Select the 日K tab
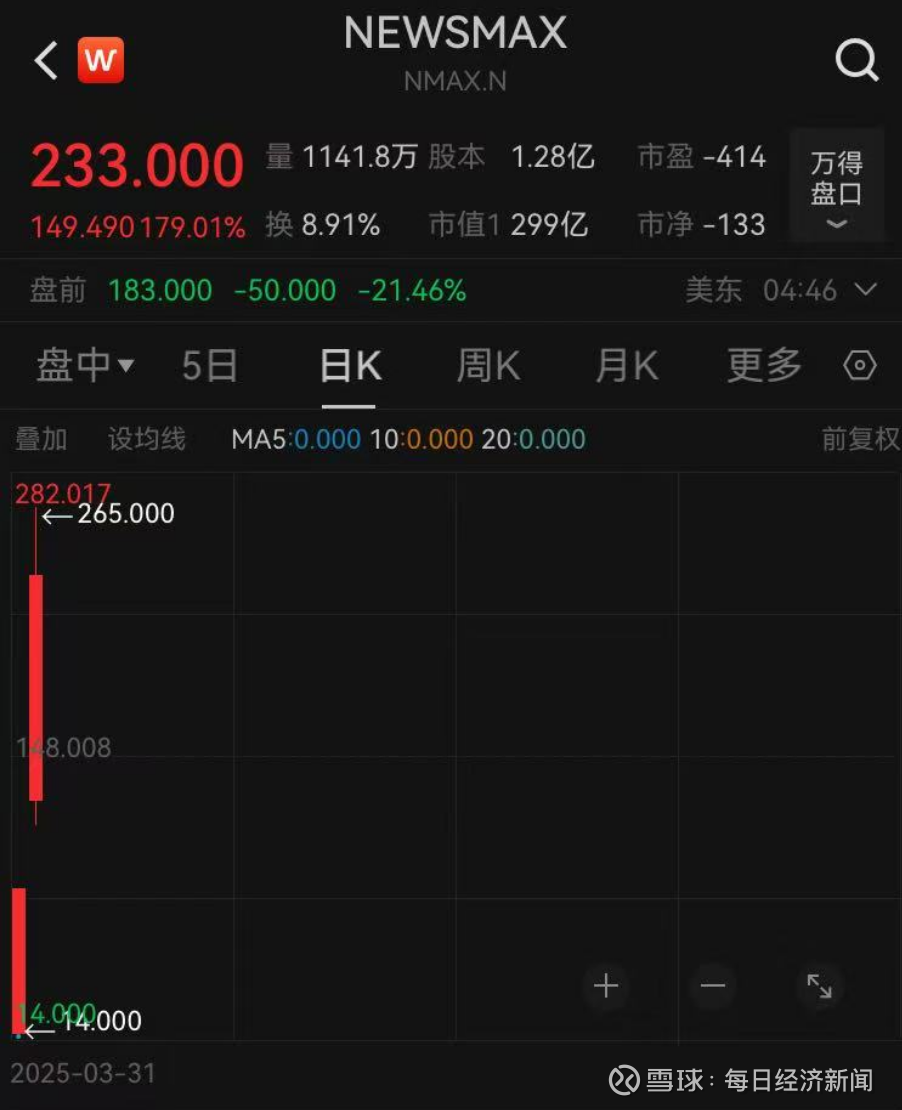The width and height of the screenshot is (902, 1110). point(350,365)
